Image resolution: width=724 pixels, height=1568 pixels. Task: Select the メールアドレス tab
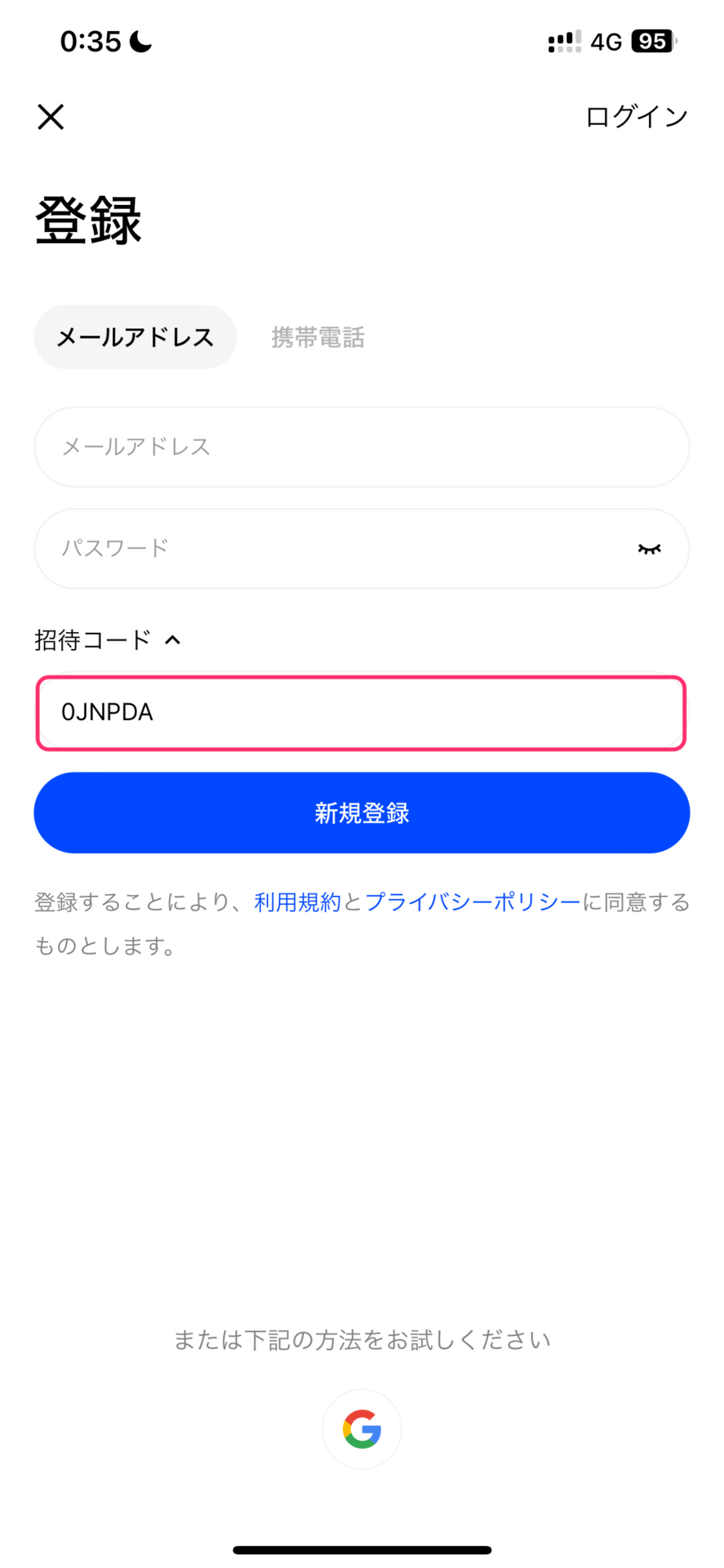[135, 337]
